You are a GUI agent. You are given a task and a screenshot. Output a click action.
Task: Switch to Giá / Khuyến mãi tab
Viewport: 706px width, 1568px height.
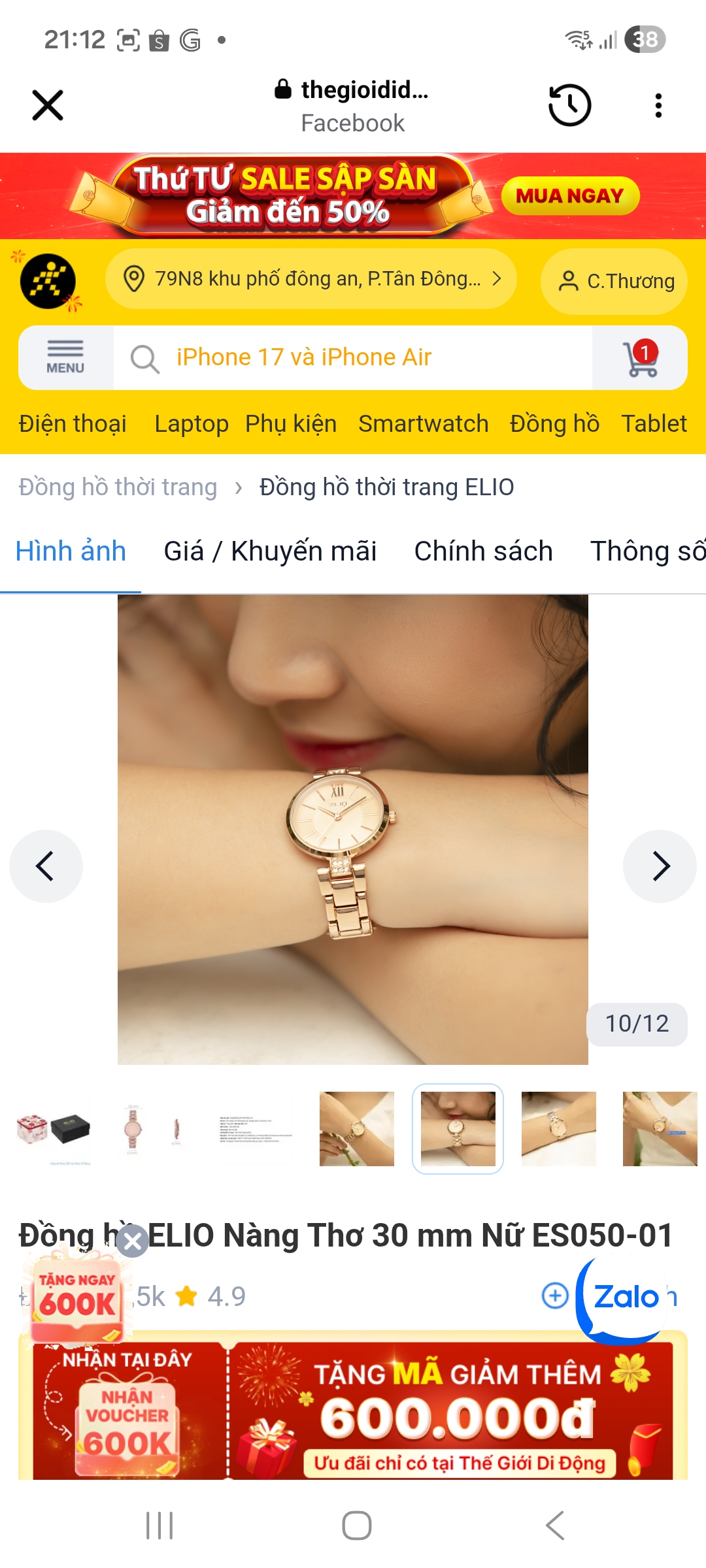click(x=270, y=551)
